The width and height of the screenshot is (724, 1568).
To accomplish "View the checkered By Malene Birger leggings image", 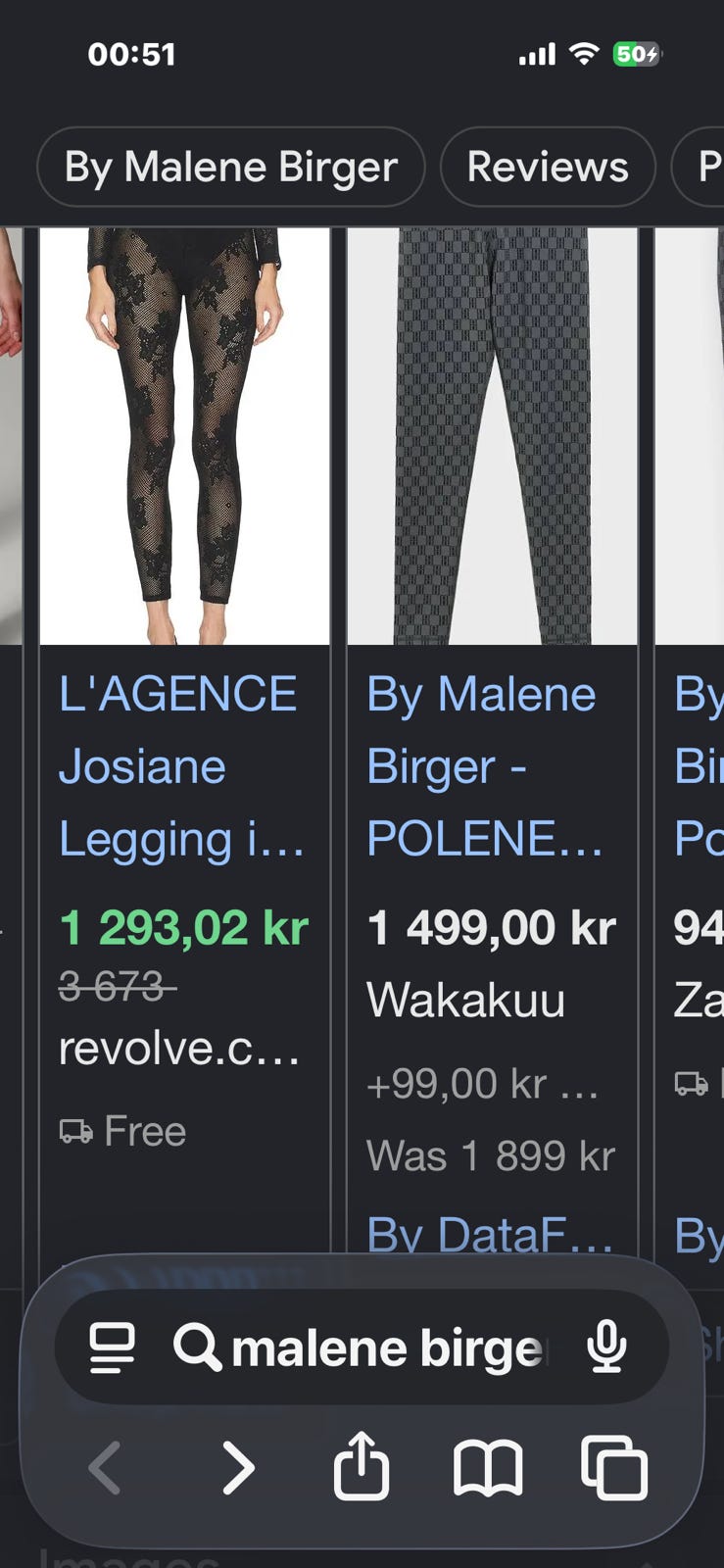I will pos(493,436).
